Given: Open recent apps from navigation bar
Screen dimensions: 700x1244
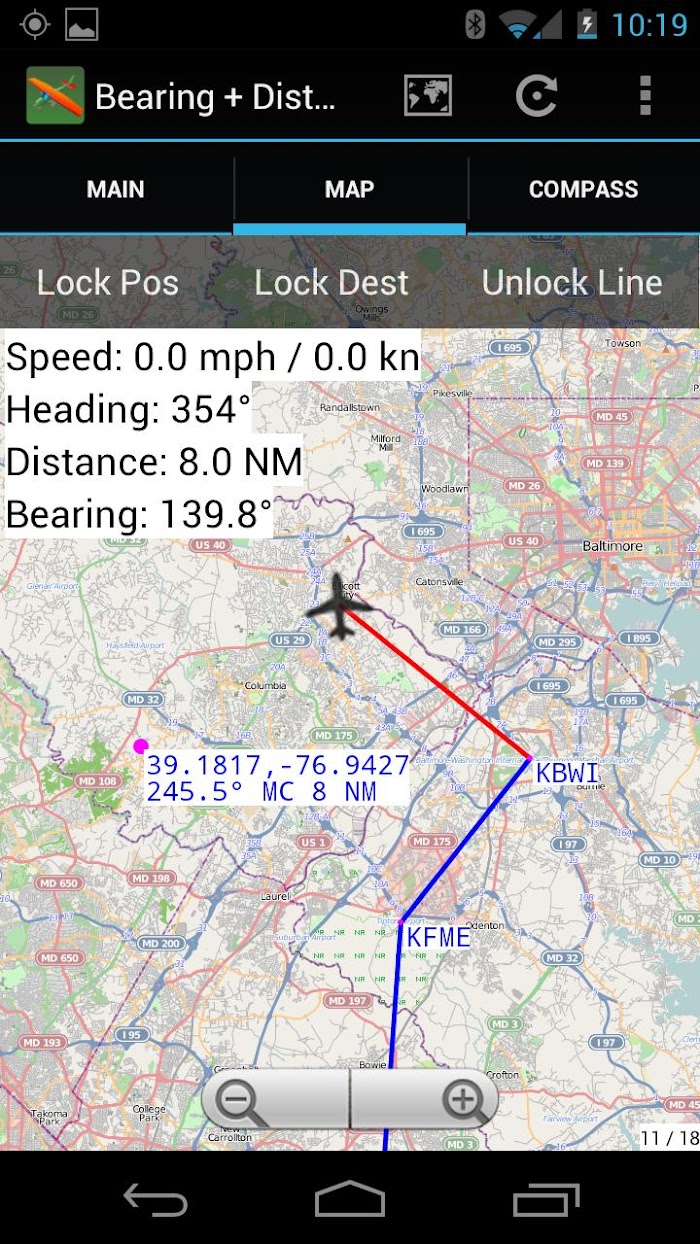Looking at the screenshot, I should tap(546, 1198).
